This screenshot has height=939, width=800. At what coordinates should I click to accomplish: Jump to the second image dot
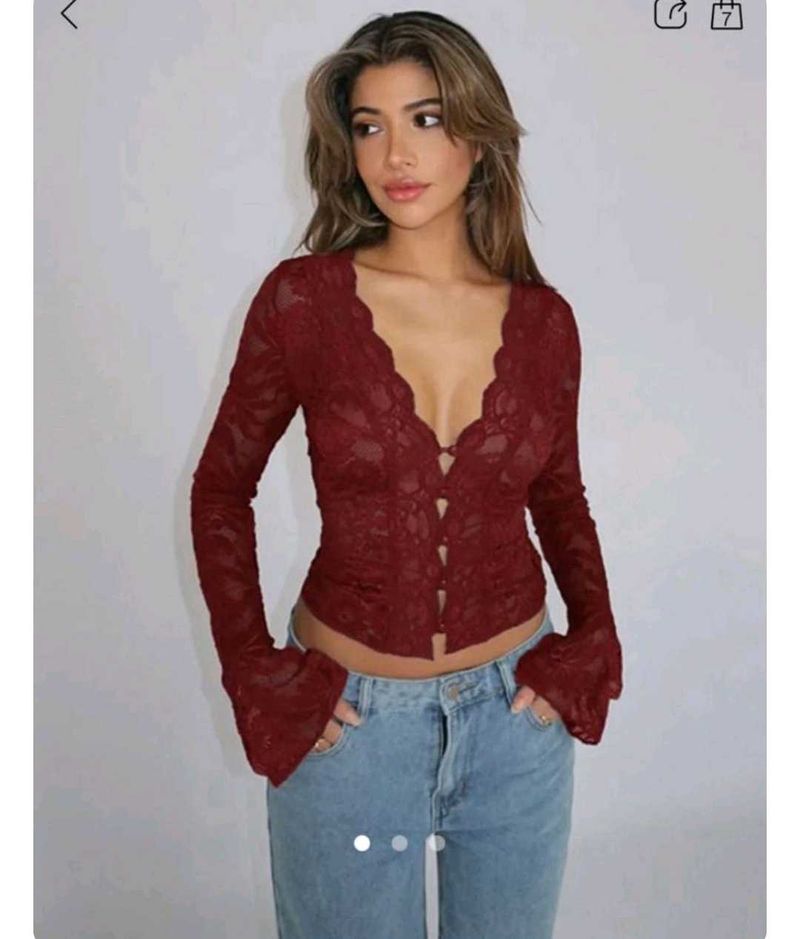point(399,843)
